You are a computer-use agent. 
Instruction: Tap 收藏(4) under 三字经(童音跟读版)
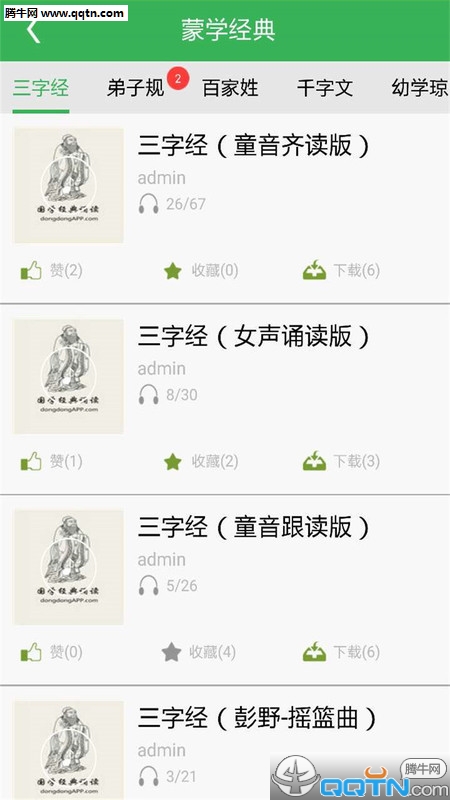click(198, 652)
